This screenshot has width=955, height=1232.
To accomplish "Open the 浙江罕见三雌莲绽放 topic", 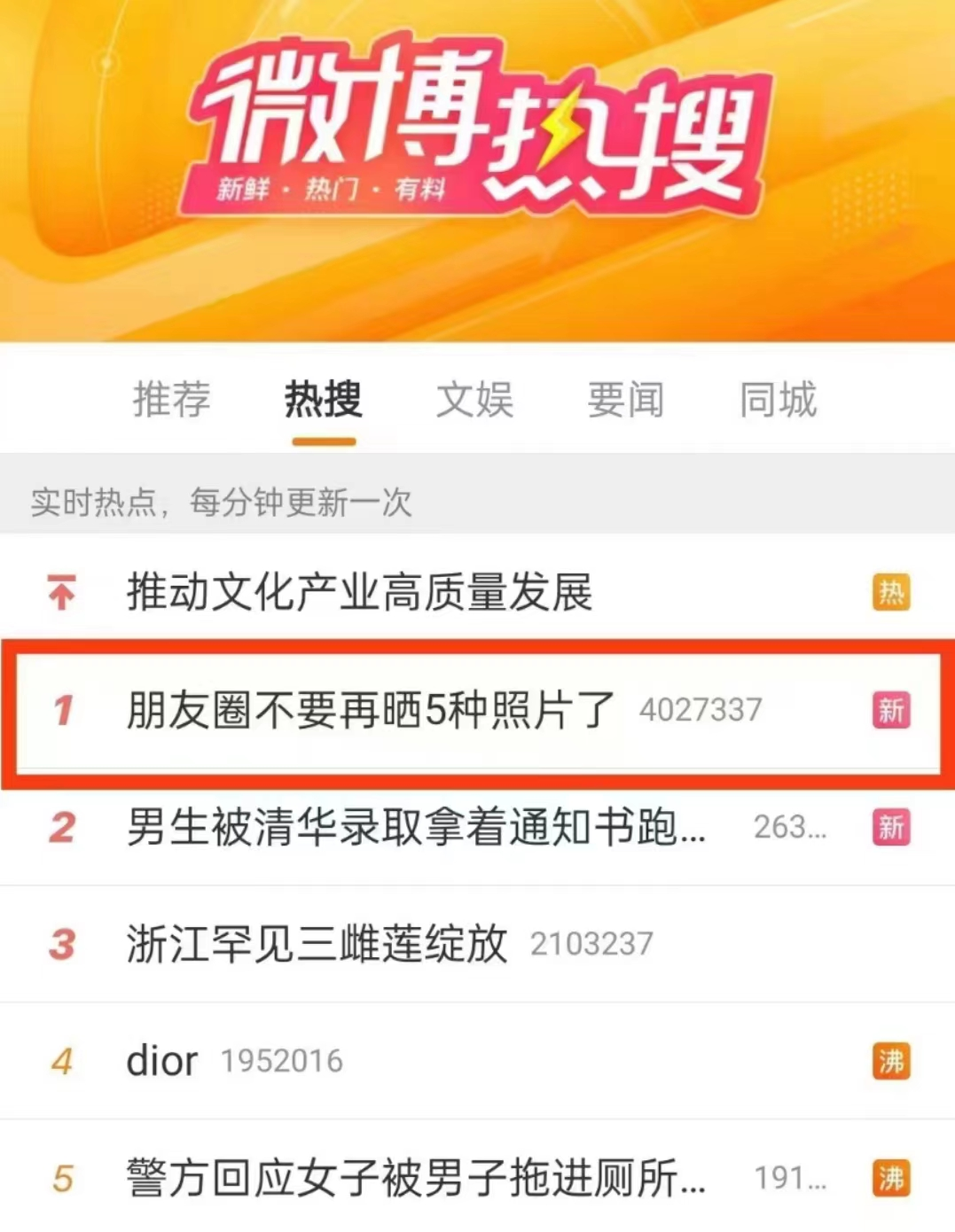I will pyautogui.click(x=317, y=944).
